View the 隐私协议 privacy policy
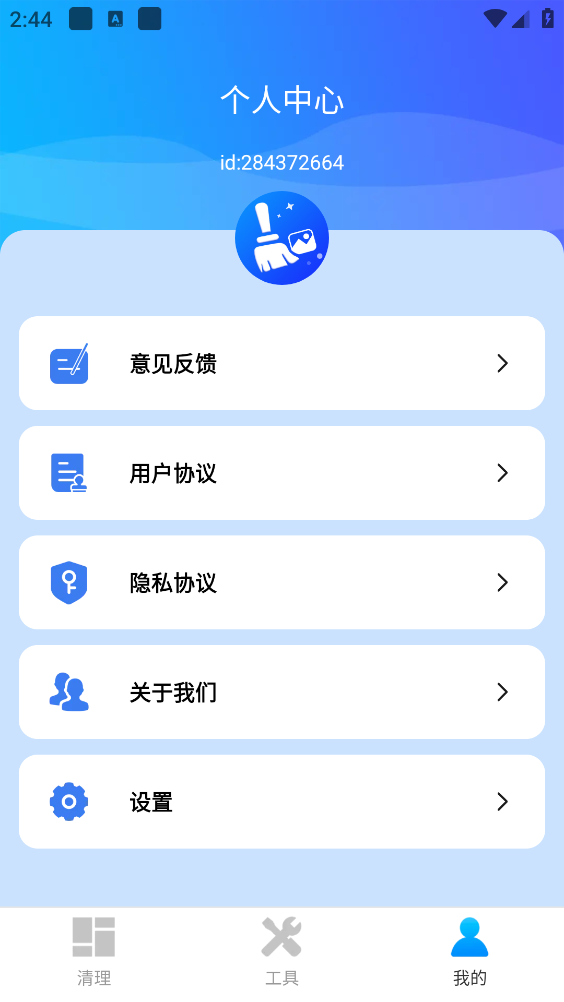Image resolution: width=564 pixels, height=1002 pixels. coord(282,582)
